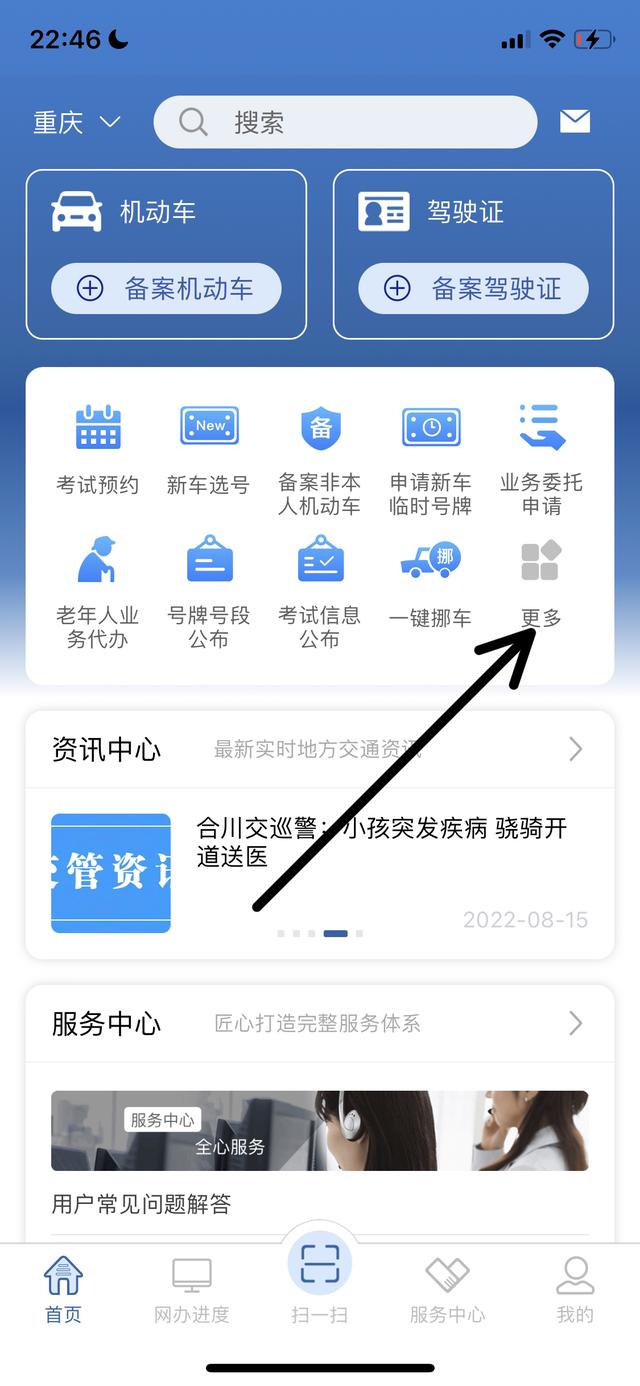Switch to the 网办进度 tab

[x=192, y=1288]
